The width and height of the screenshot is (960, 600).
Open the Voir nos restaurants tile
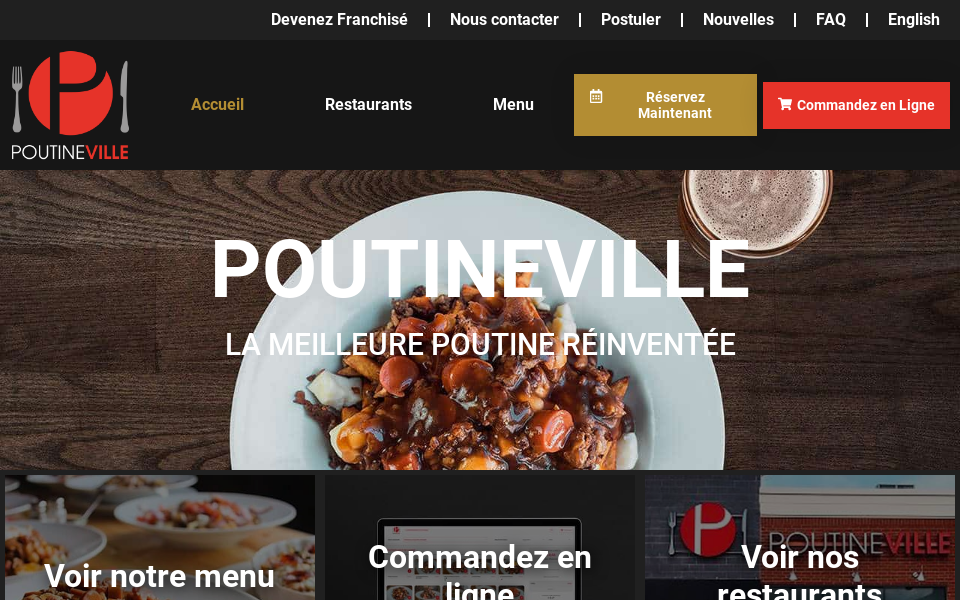(800, 560)
